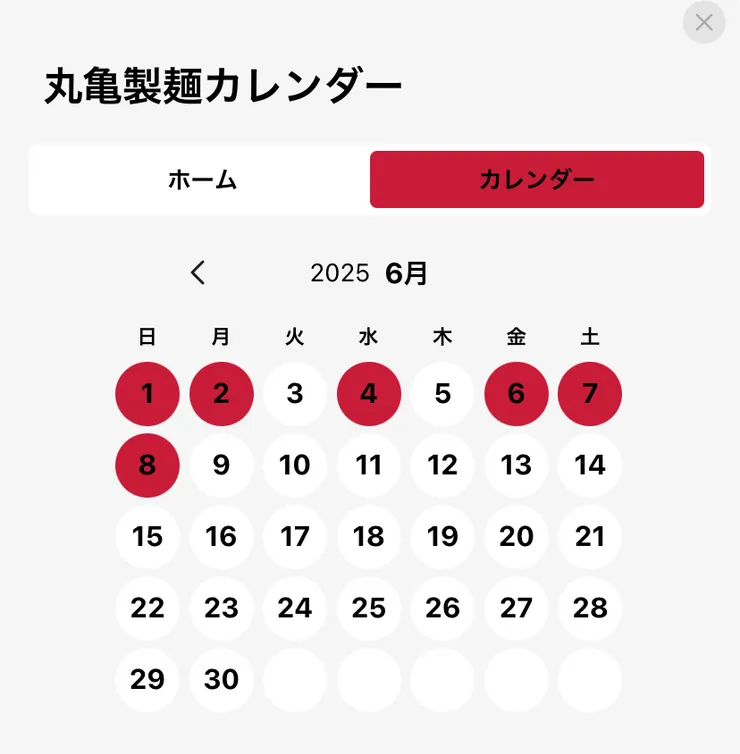Image resolution: width=740 pixels, height=754 pixels.
Task: Stay on the カレンダー tab
Action: 537,180
